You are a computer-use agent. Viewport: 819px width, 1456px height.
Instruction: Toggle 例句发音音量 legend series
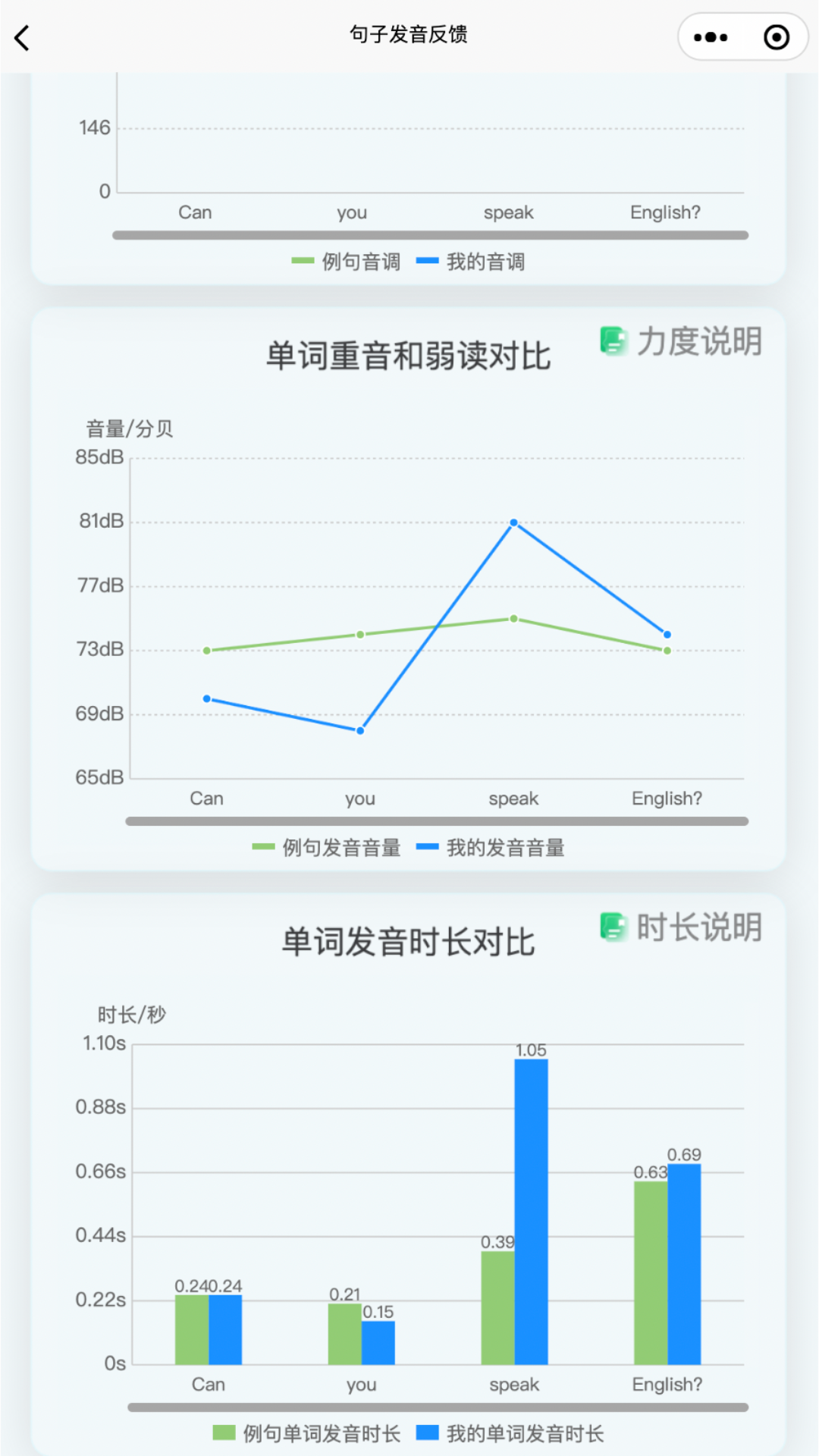pyautogui.click(x=327, y=847)
